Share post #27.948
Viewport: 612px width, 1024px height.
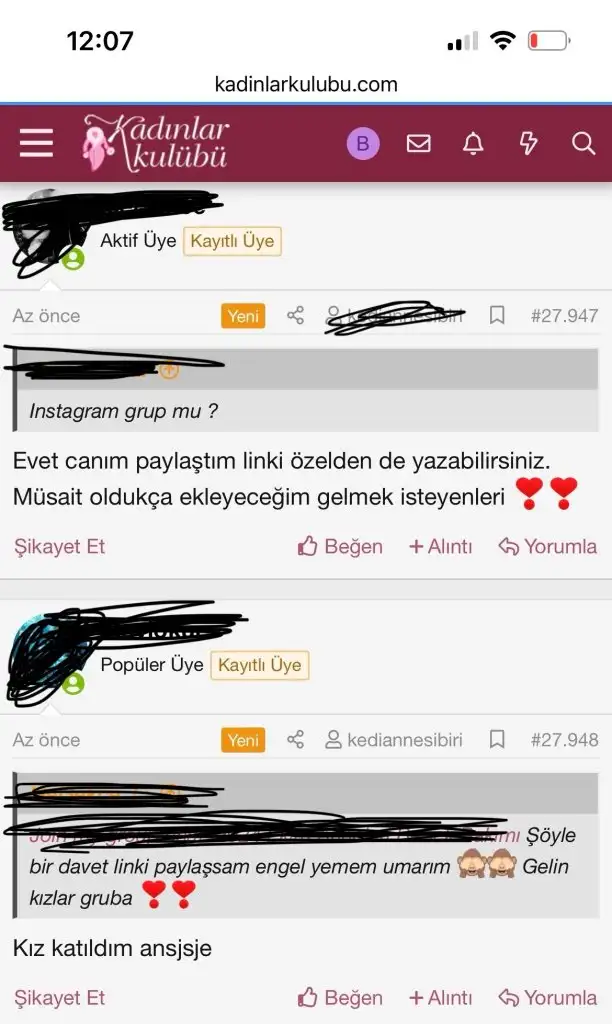click(x=295, y=740)
